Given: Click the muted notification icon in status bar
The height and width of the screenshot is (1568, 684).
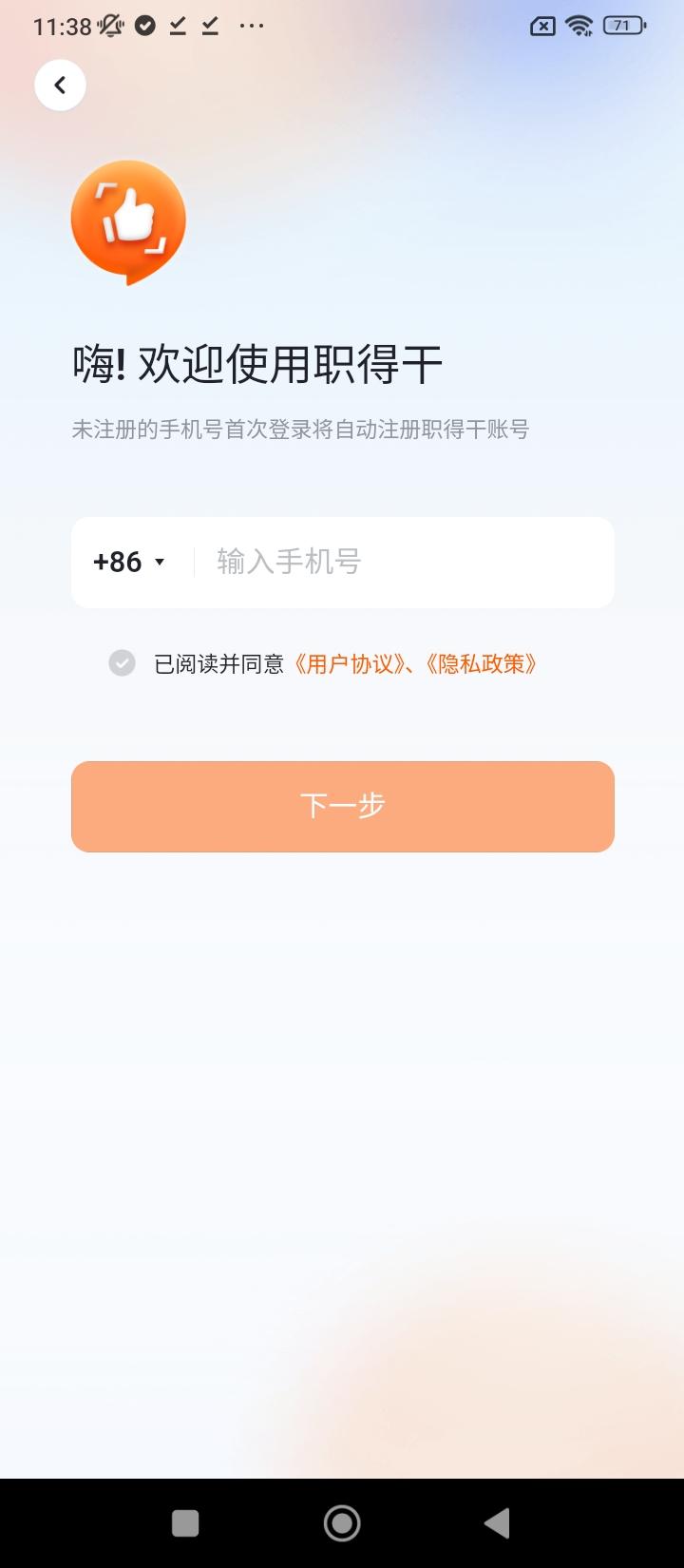Looking at the screenshot, I should (x=110, y=26).
